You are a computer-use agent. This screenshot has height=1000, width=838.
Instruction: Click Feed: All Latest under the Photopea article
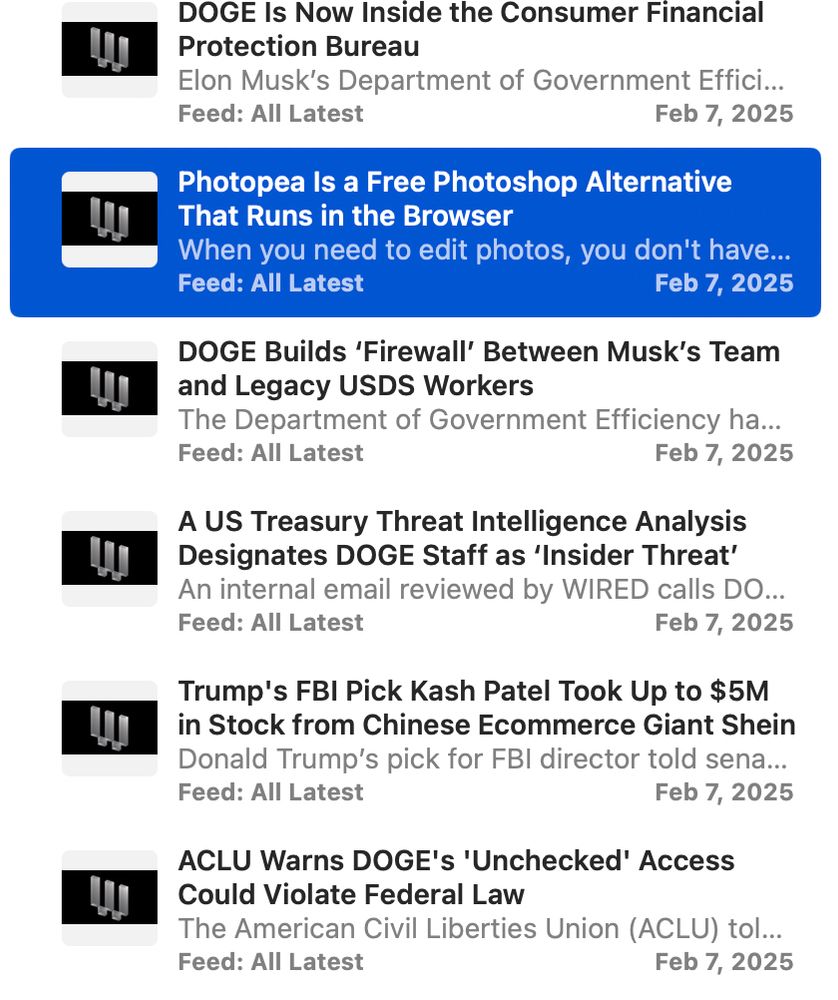[x=270, y=283]
